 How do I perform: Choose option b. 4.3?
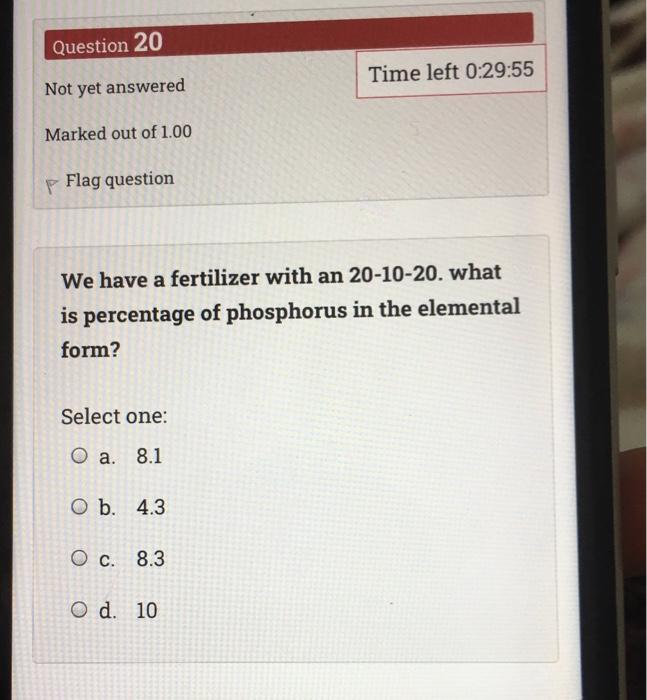[x=79, y=508]
